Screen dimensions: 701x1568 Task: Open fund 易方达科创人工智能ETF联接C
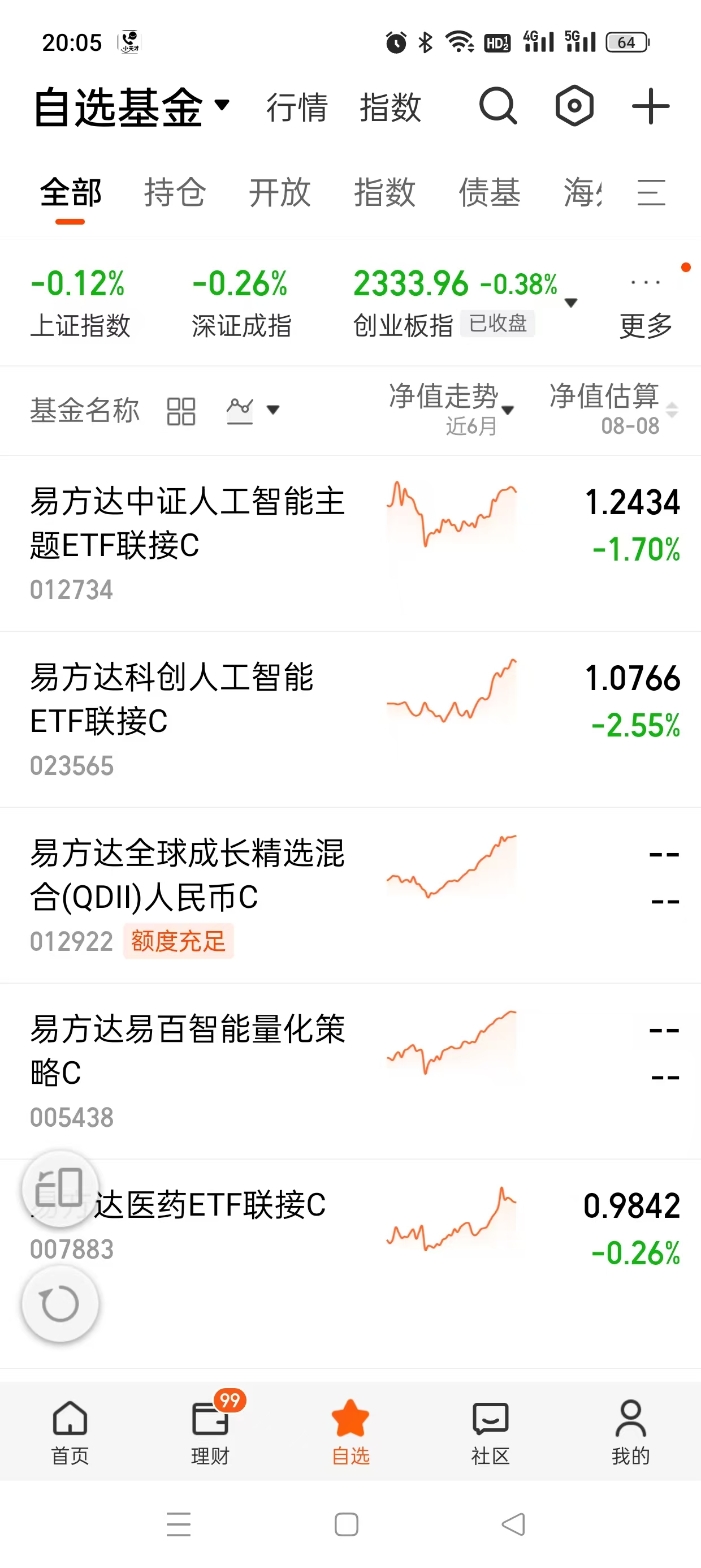point(350,720)
